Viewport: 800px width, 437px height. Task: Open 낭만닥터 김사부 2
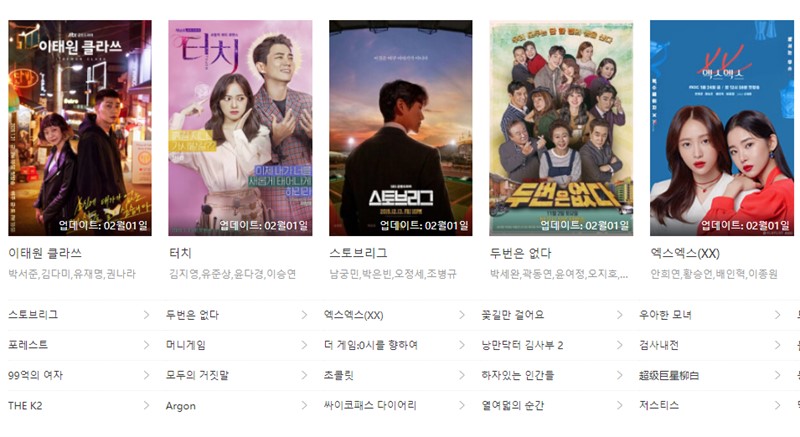(523, 345)
